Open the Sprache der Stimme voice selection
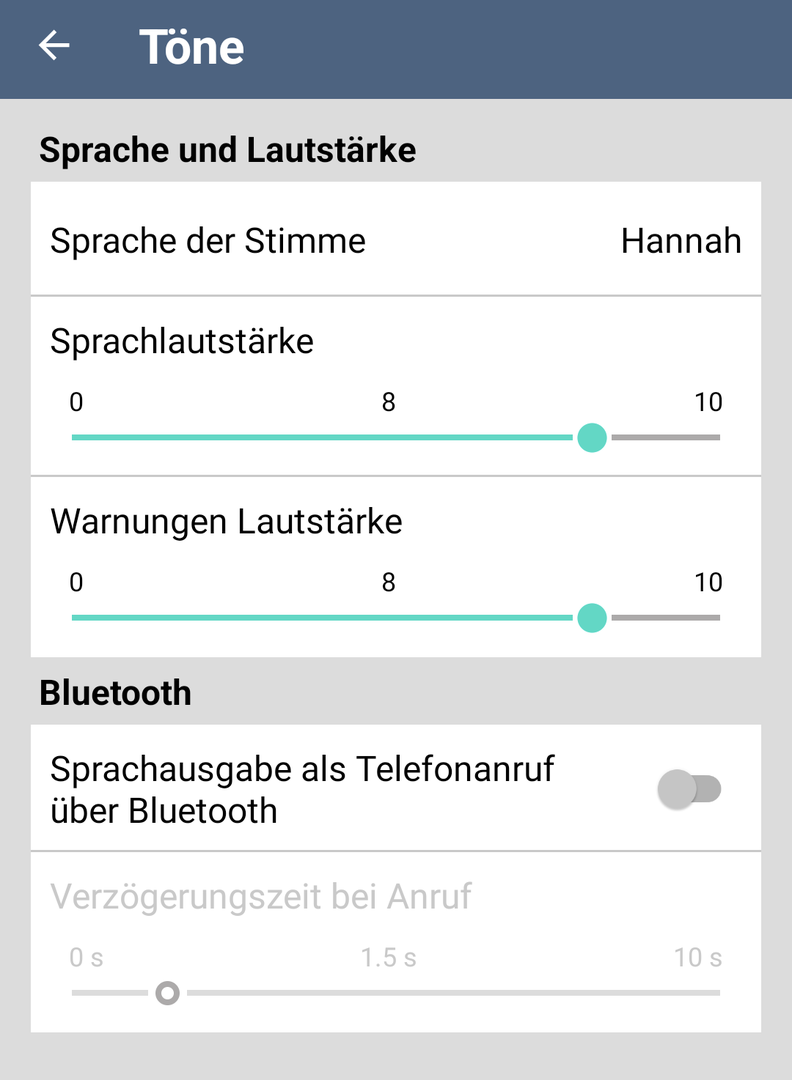Image resolution: width=792 pixels, height=1080 pixels. (396, 240)
